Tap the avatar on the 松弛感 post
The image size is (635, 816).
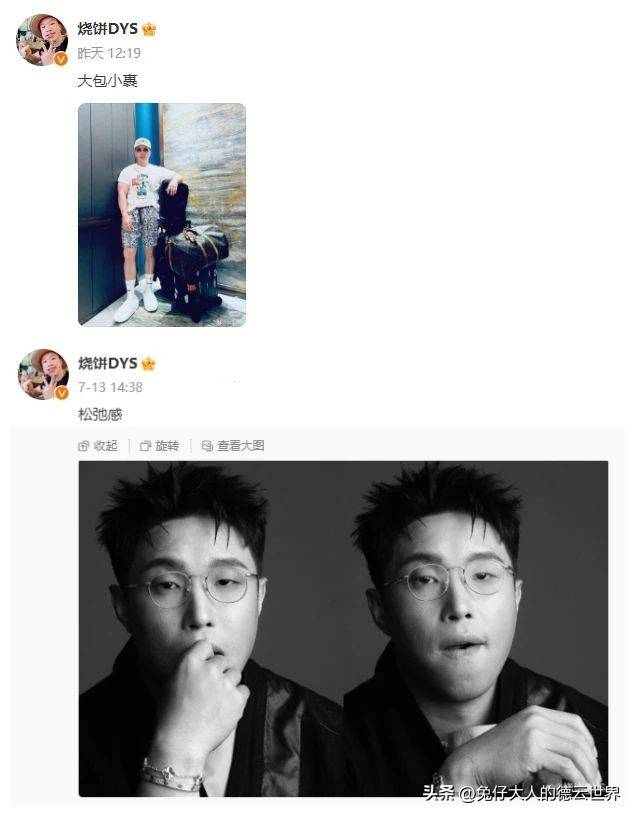click(42, 374)
